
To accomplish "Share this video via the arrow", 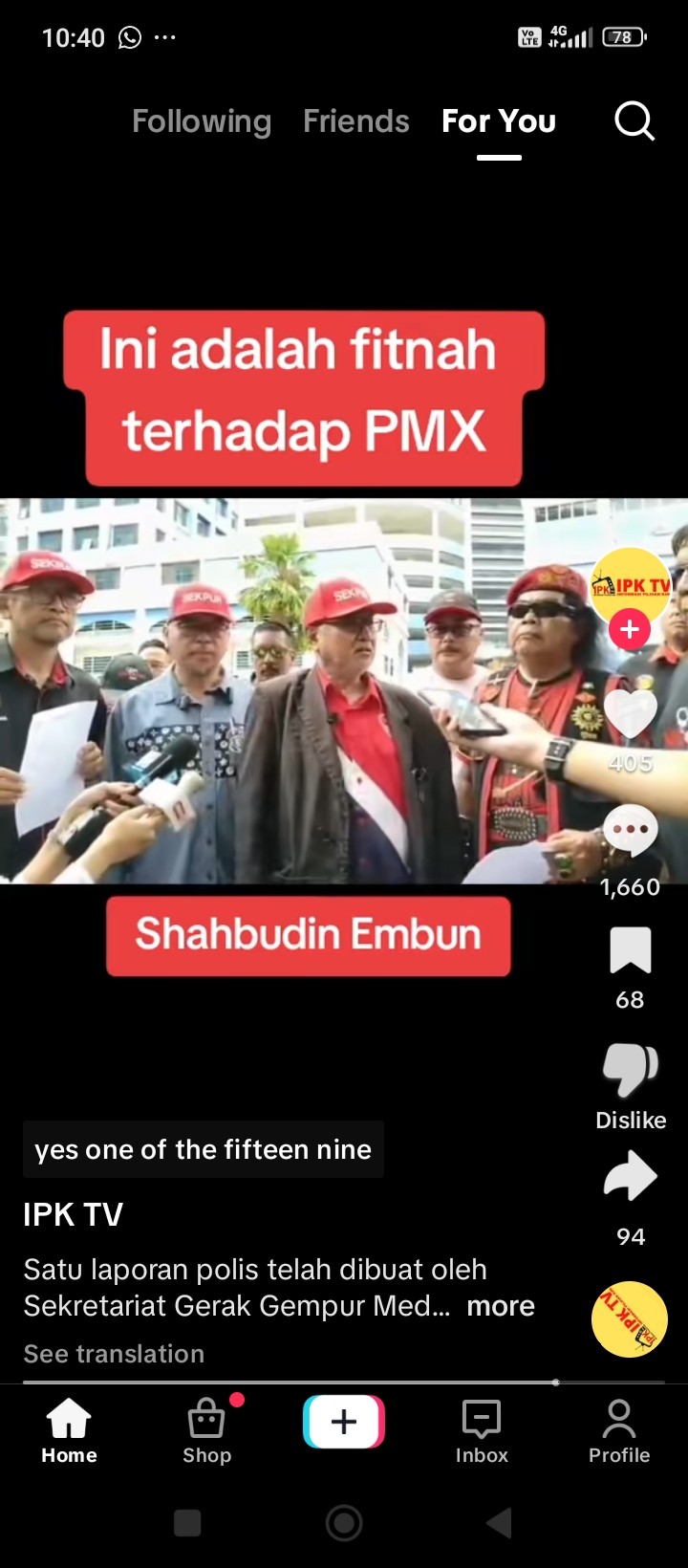I will (631, 1176).
